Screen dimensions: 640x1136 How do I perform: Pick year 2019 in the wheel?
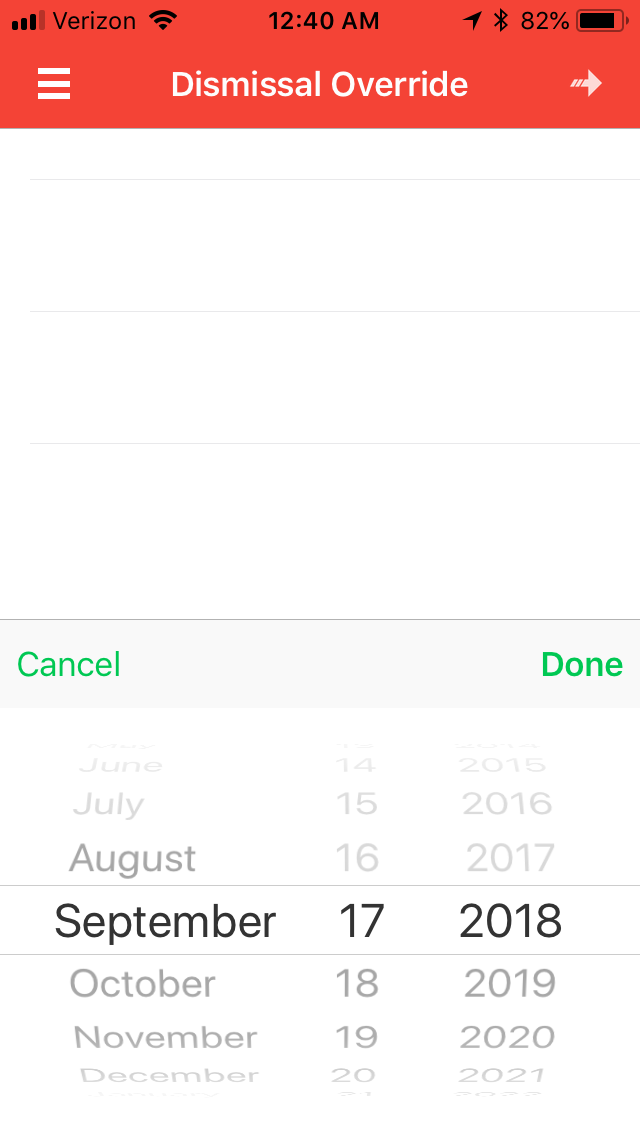pyautogui.click(x=510, y=984)
